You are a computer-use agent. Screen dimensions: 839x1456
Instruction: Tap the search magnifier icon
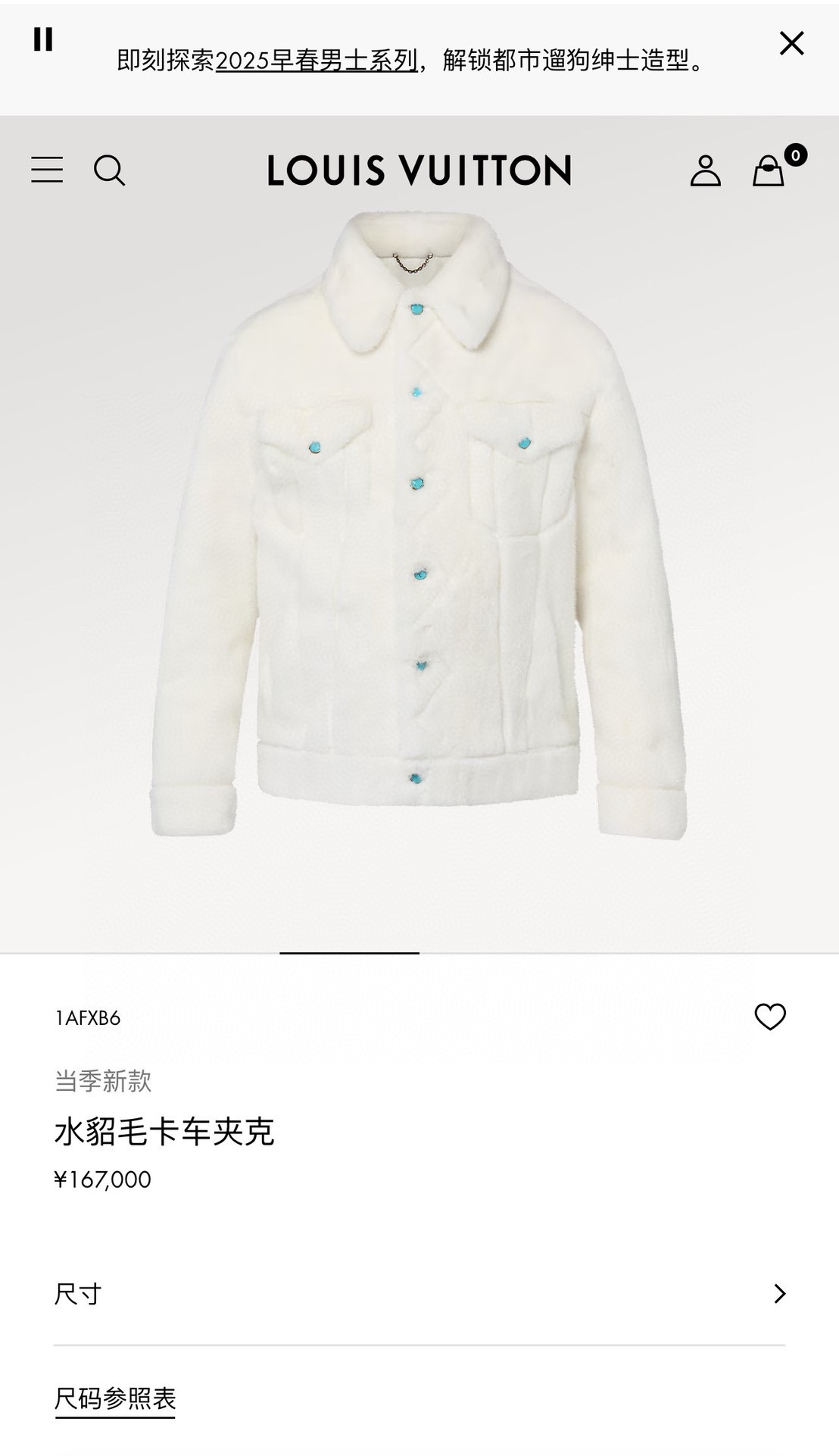click(x=109, y=170)
